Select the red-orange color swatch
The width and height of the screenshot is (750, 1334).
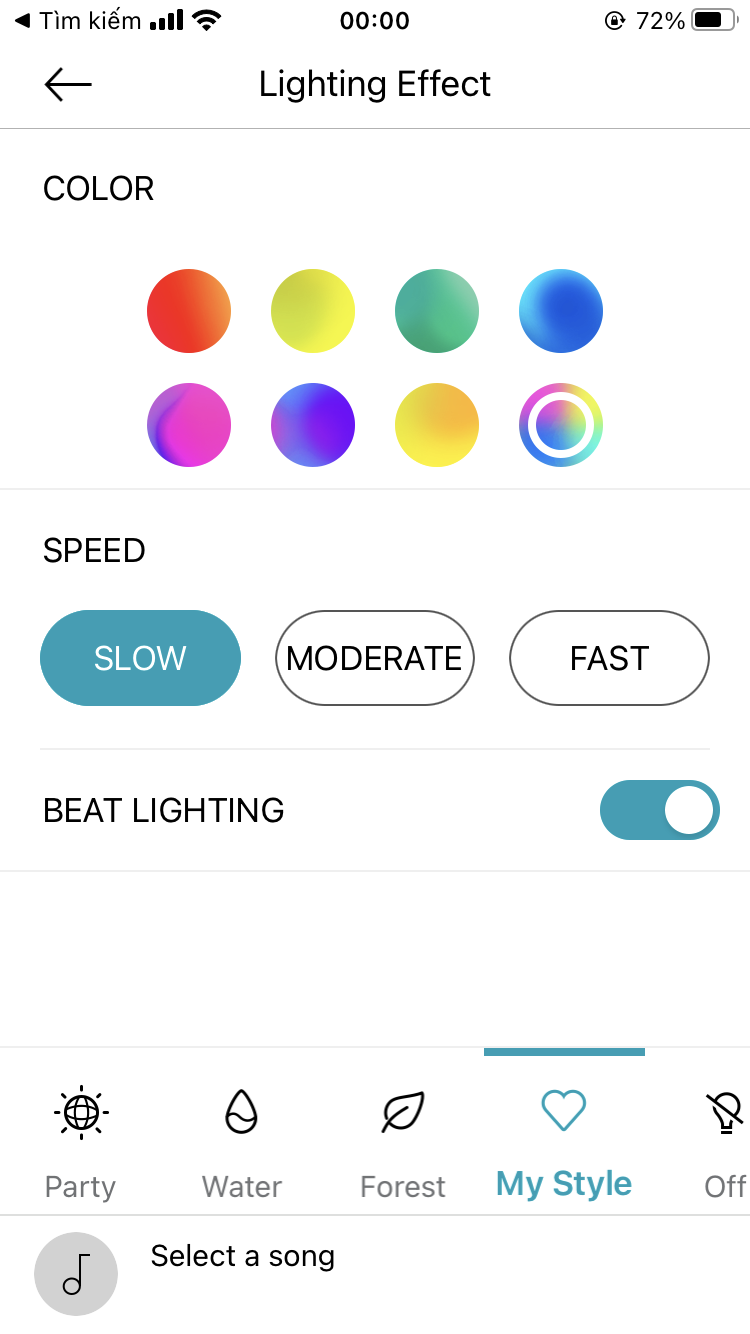click(189, 311)
